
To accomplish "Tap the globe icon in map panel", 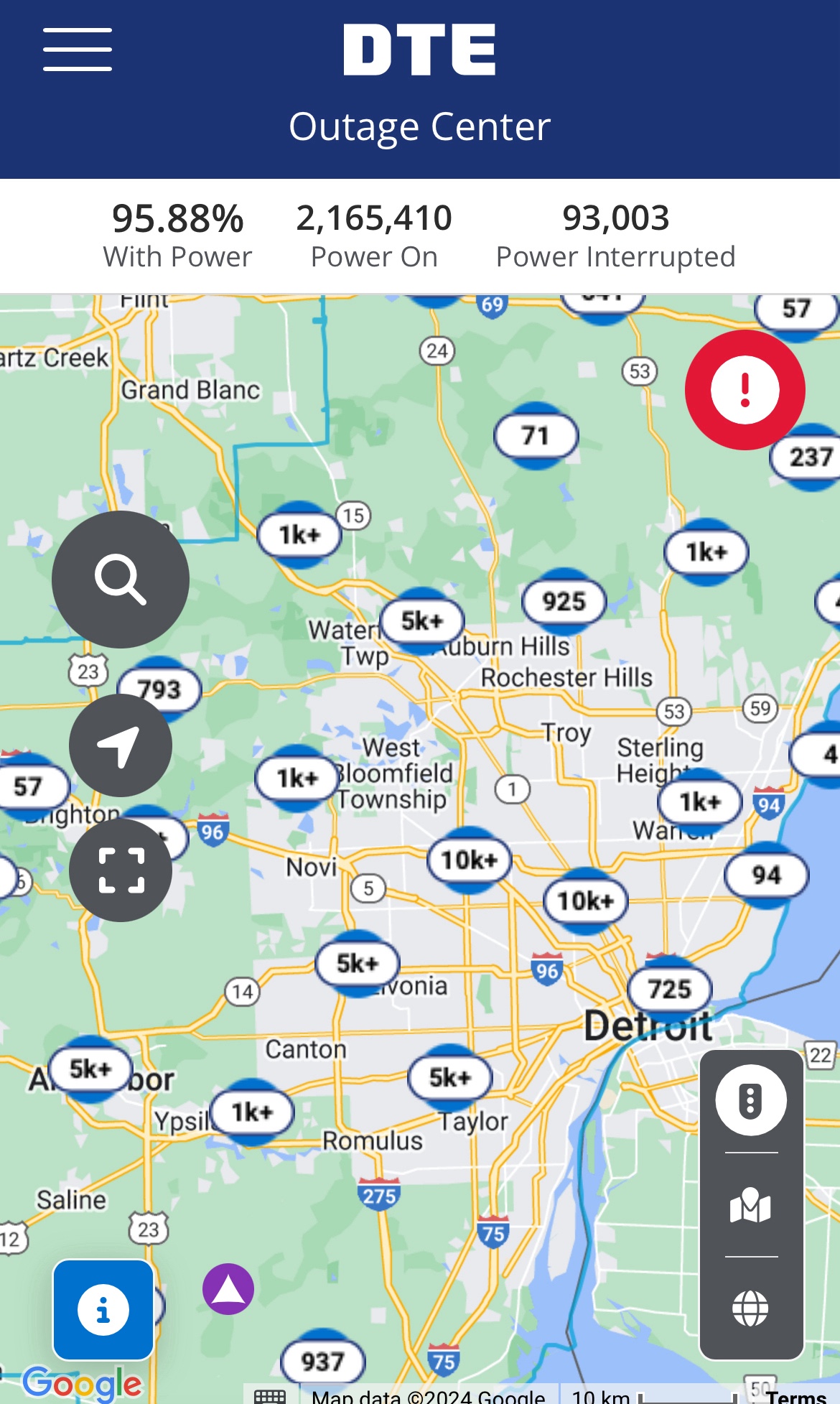I will point(750,1308).
